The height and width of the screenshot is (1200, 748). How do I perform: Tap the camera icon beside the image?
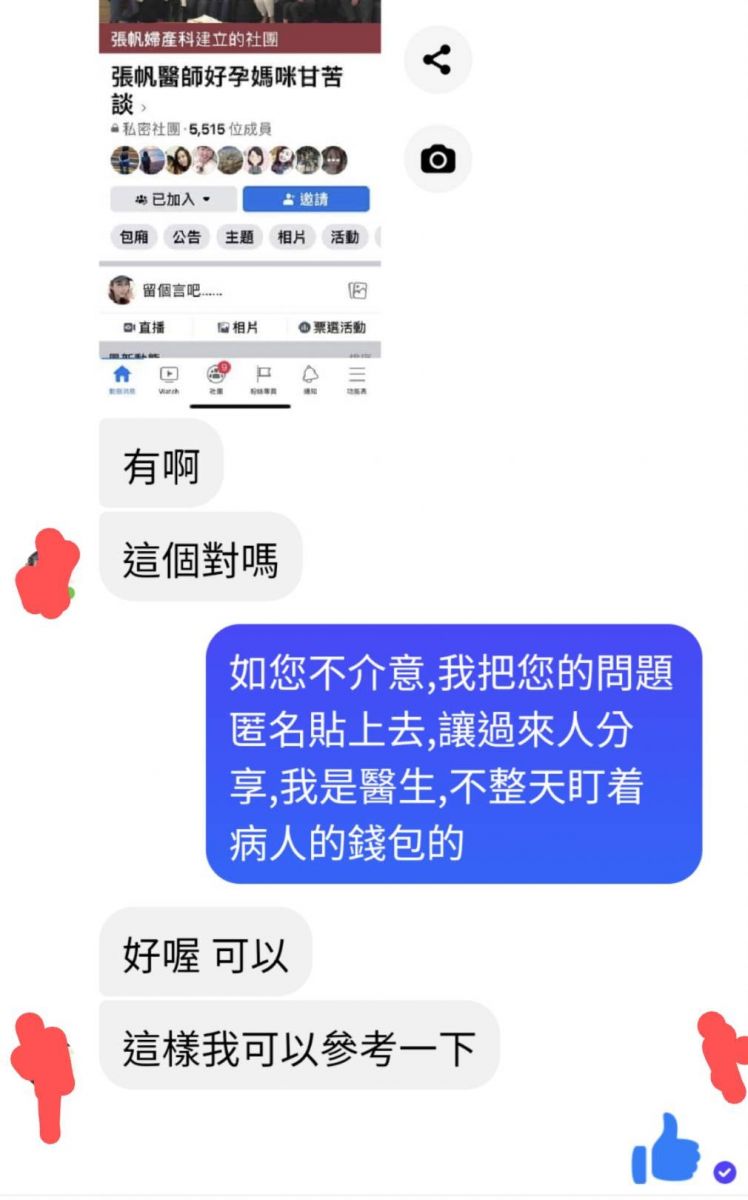(x=437, y=159)
